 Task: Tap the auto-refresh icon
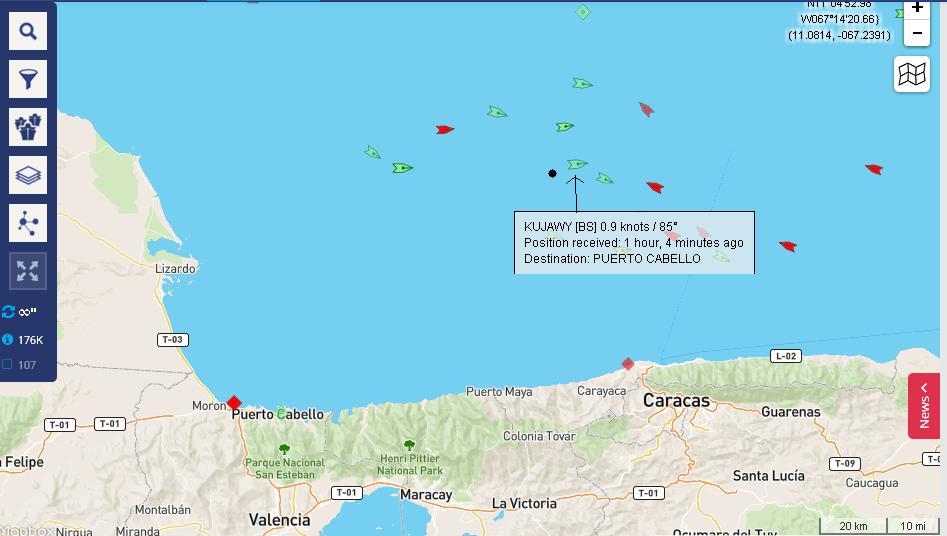tap(9, 312)
